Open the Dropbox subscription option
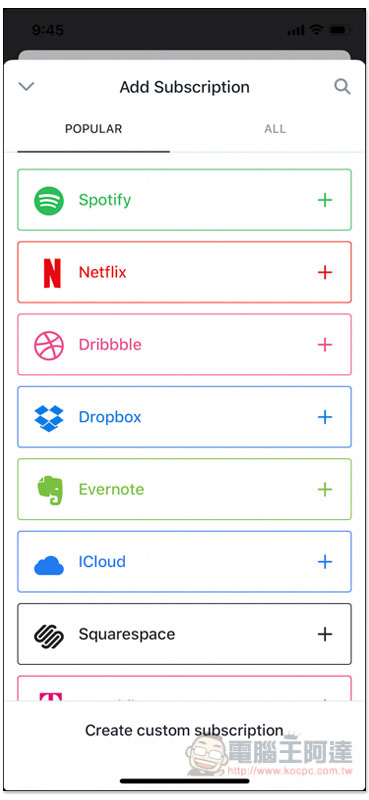The width and height of the screenshot is (369, 800). pyautogui.click(x=184, y=417)
